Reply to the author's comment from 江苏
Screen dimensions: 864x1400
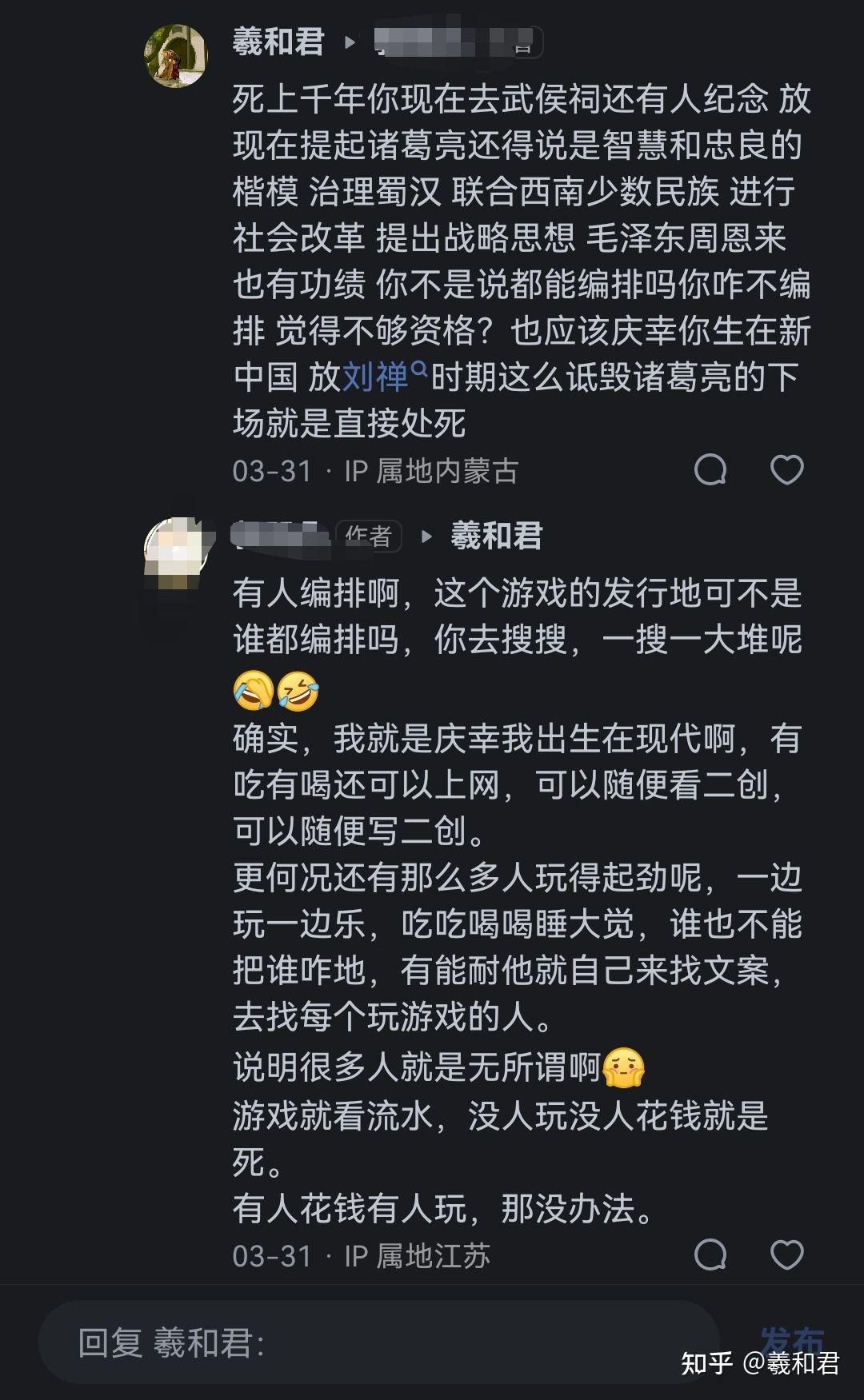(710, 1254)
